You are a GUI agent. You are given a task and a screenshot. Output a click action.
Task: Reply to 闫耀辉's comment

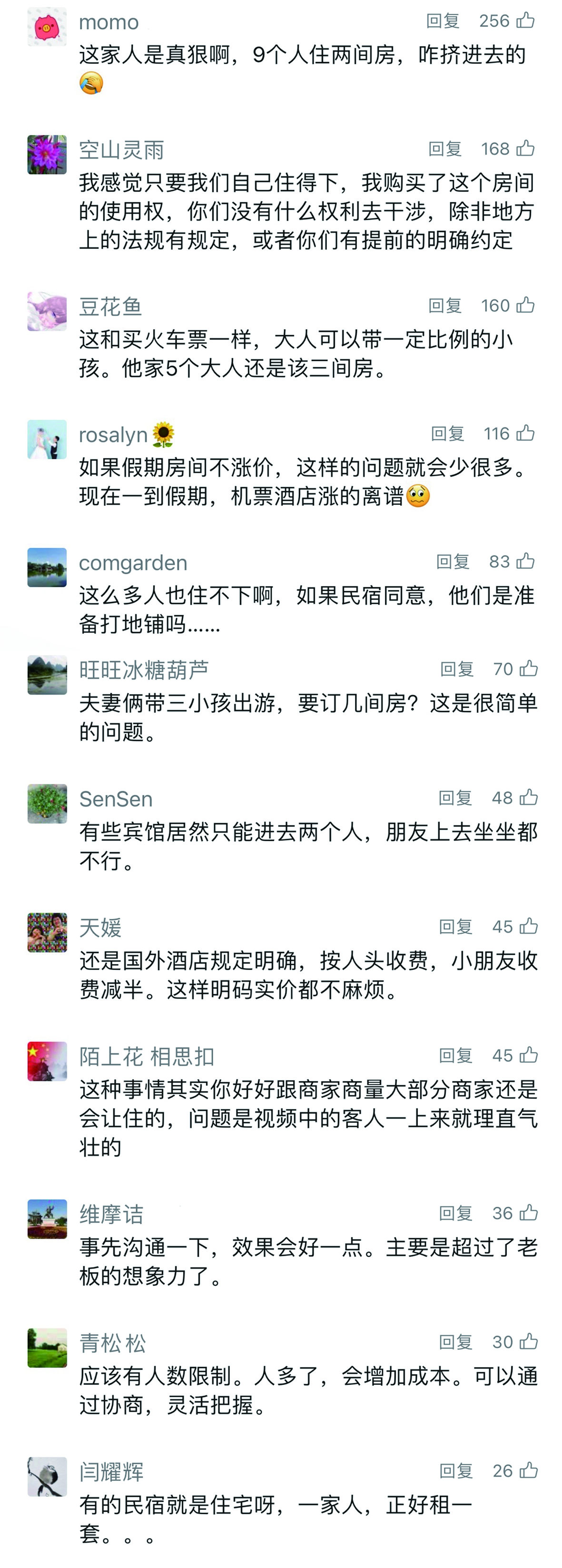tap(456, 1471)
